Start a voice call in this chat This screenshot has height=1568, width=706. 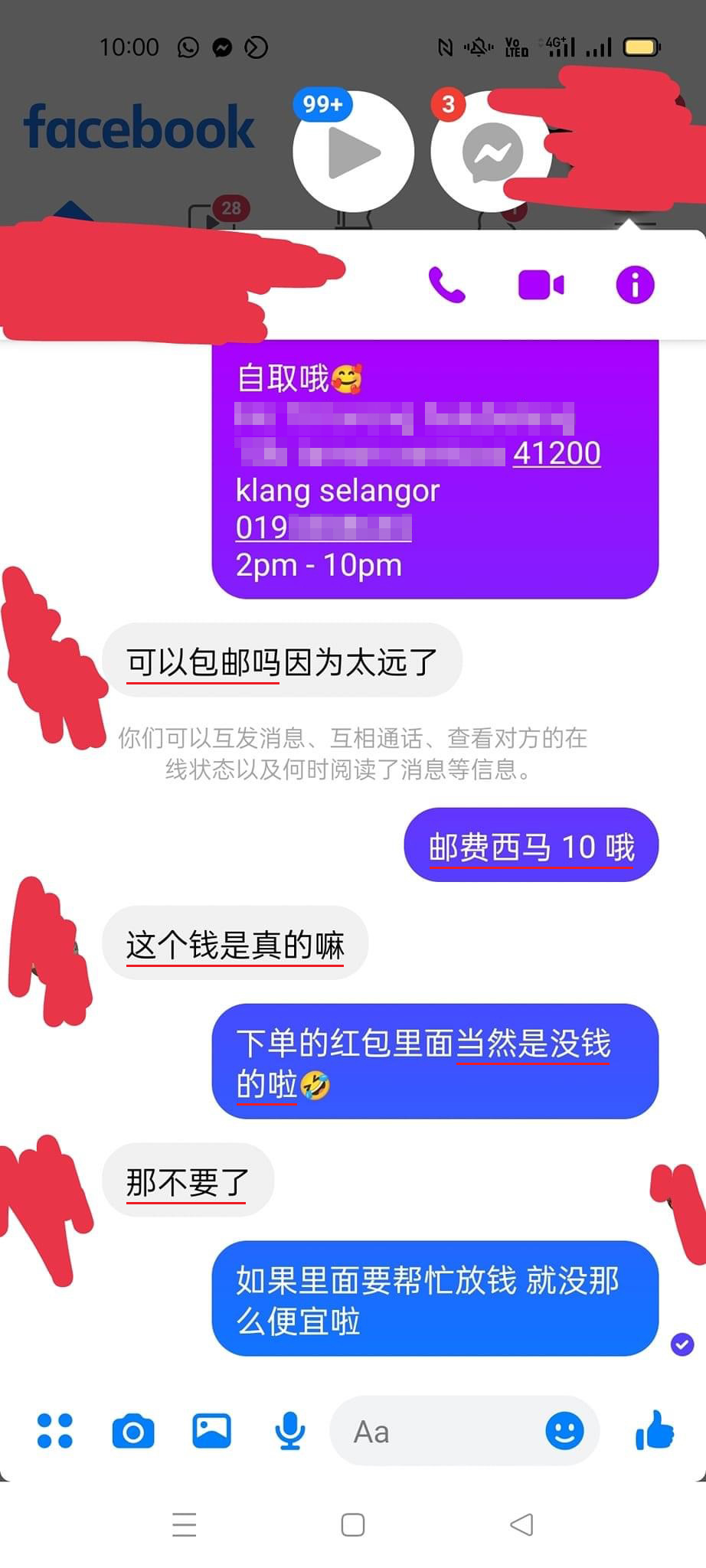click(x=446, y=286)
